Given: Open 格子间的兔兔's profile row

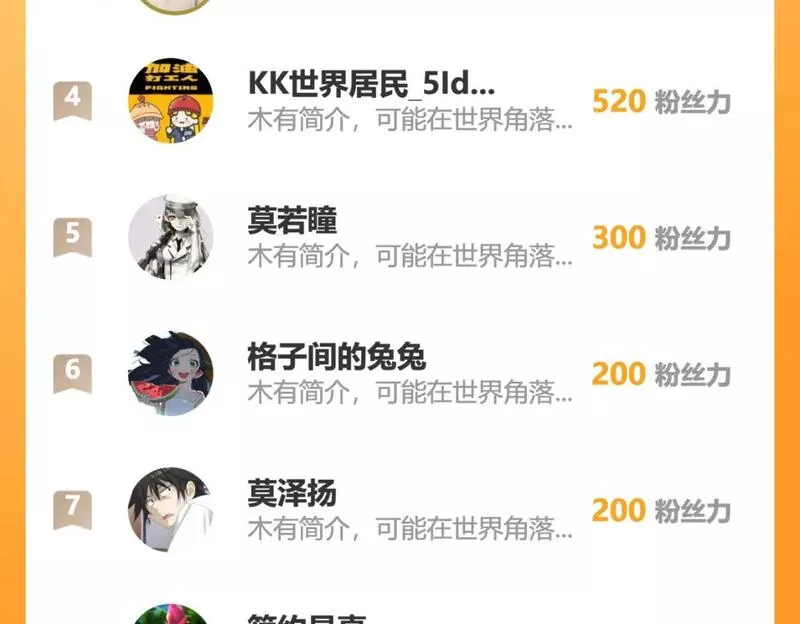Looking at the screenshot, I should pyautogui.click(x=399, y=373).
